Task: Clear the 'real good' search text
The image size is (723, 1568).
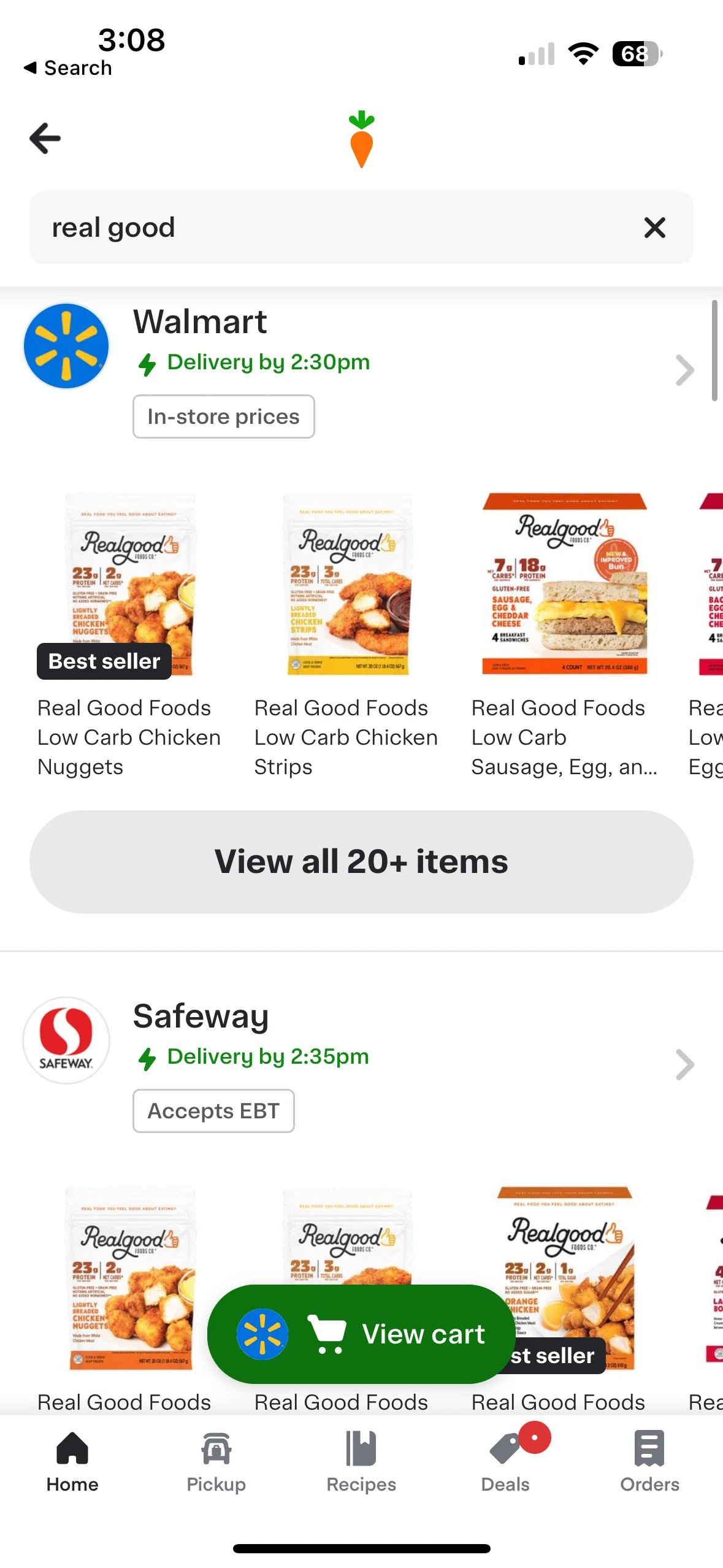Action: (654, 228)
